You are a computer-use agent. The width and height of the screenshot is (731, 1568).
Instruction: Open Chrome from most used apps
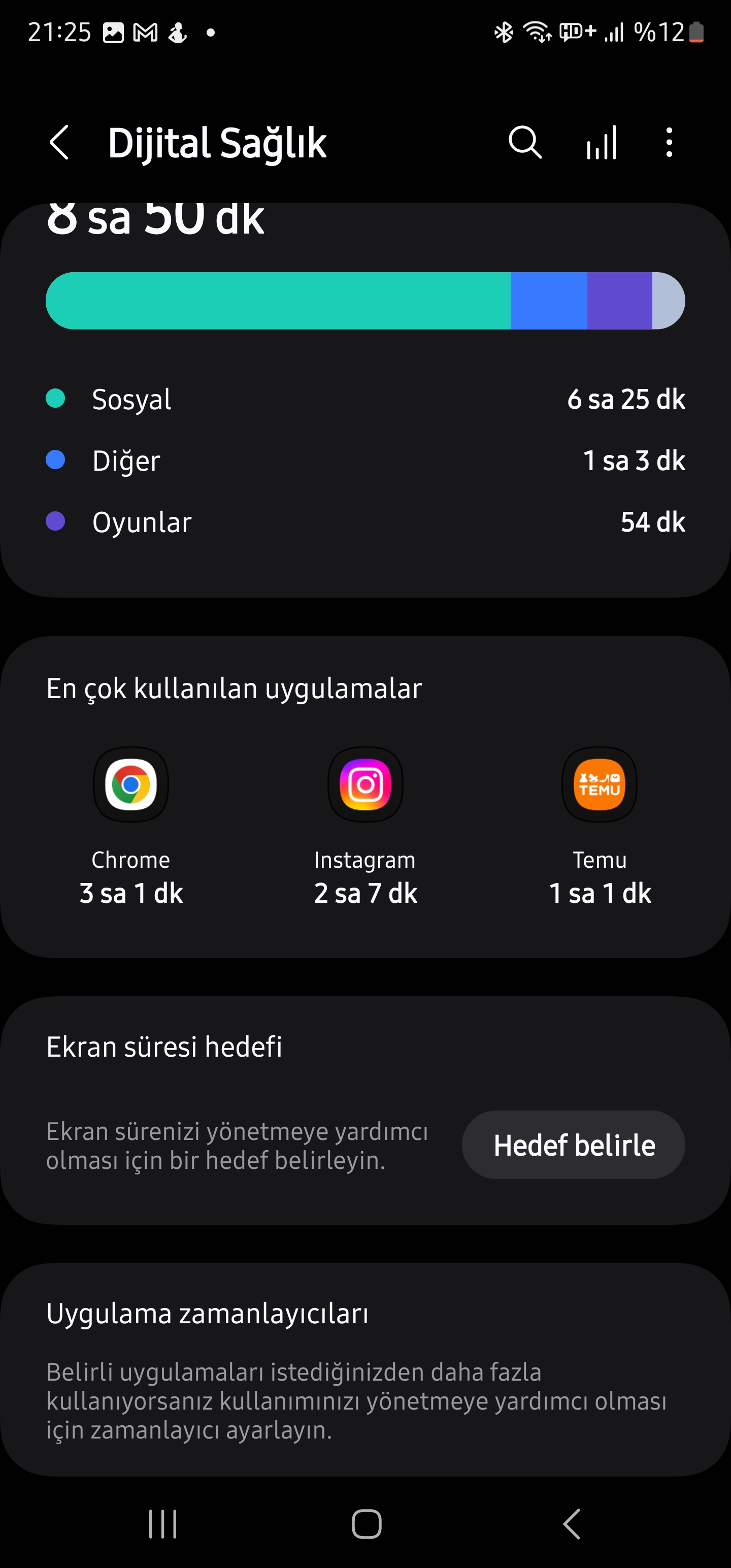[130, 785]
